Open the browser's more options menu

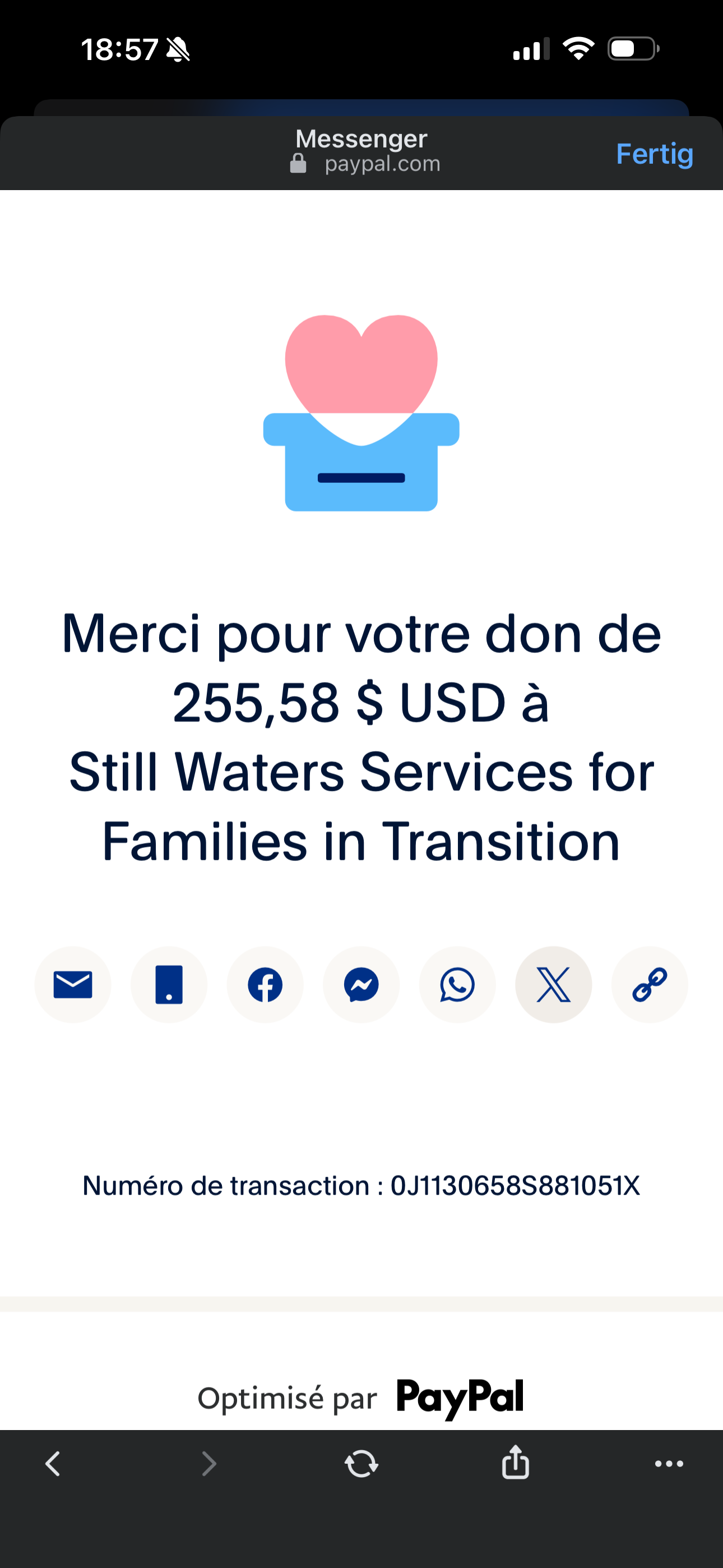point(669,1463)
